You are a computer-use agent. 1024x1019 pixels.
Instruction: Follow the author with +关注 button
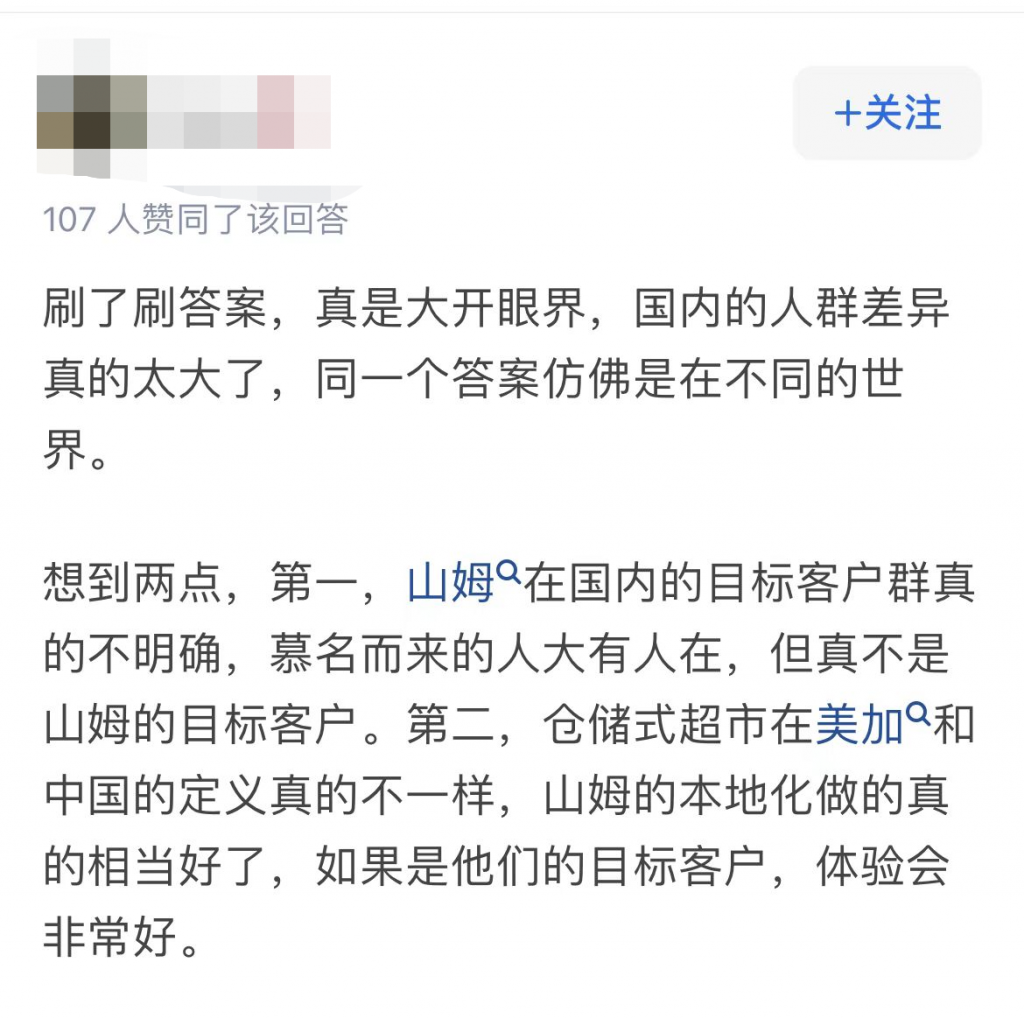(887, 113)
